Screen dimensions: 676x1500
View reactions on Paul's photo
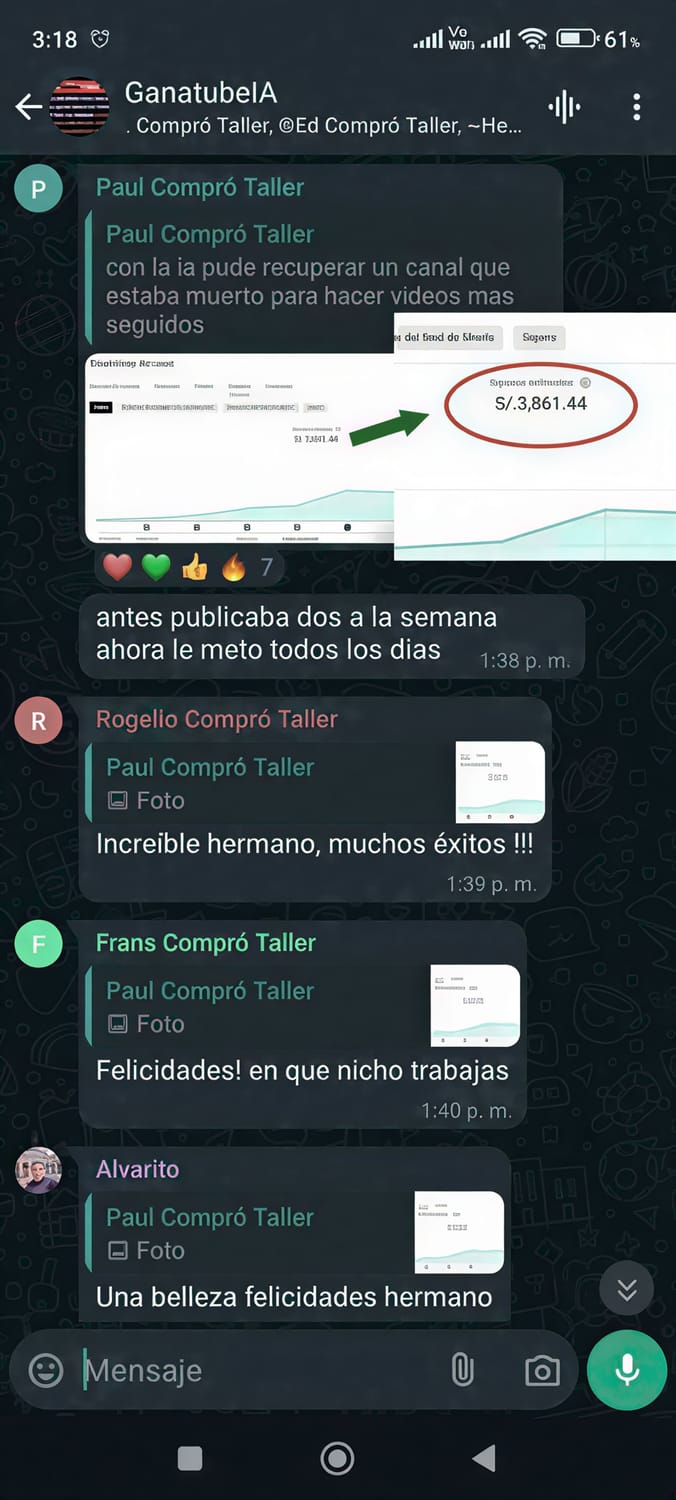tap(188, 568)
